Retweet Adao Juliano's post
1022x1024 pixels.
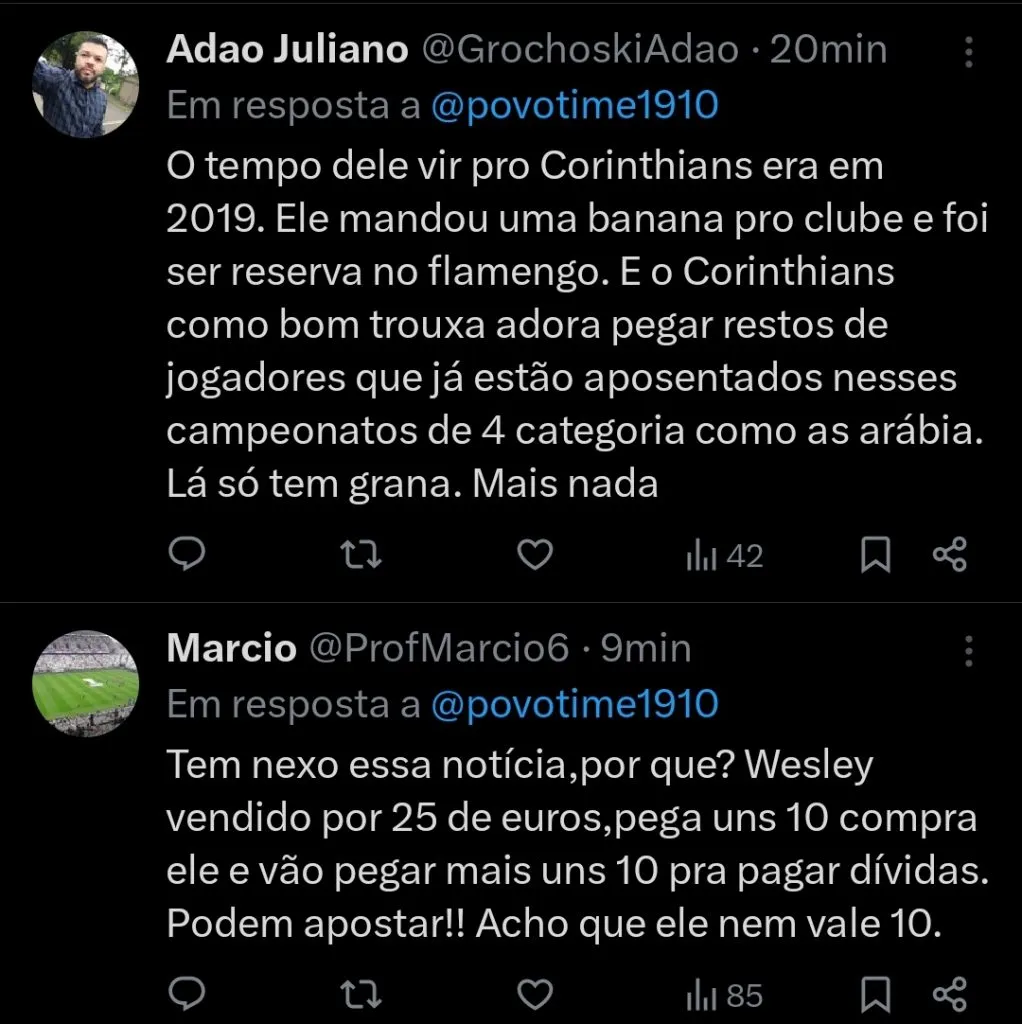click(x=361, y=554)
